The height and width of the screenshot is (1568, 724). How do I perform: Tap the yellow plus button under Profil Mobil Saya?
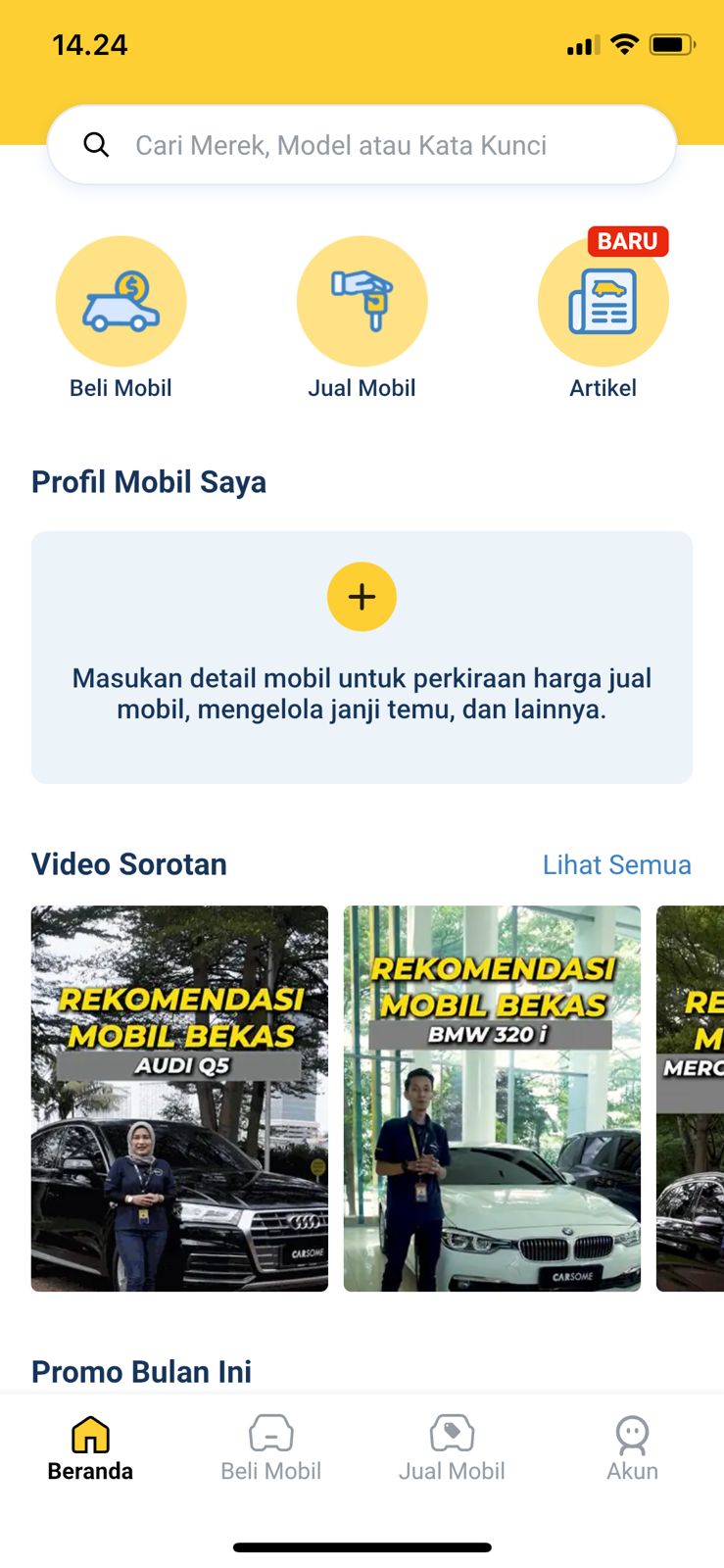tap(362, 596)
